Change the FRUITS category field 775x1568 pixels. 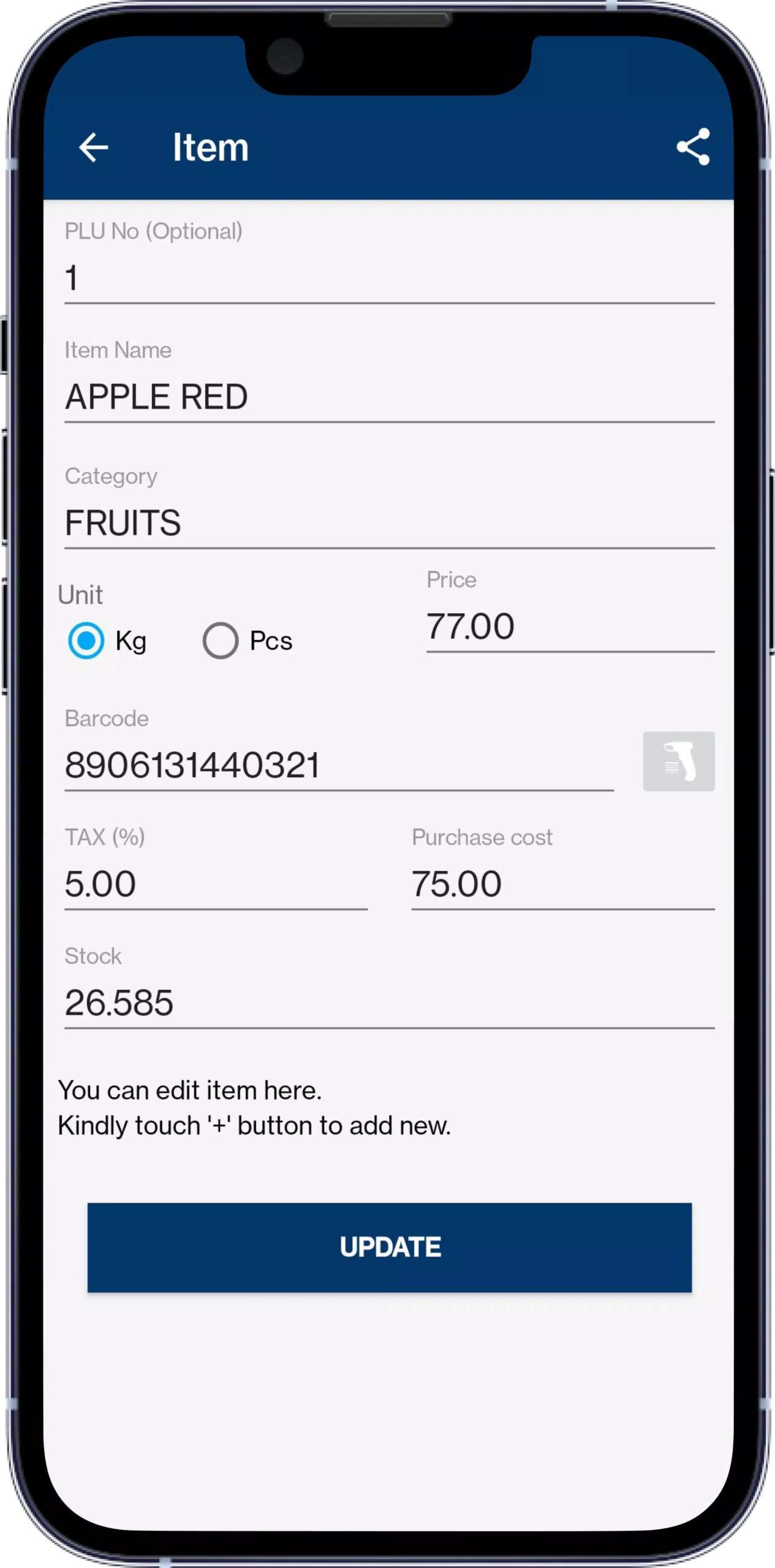click(389, 523)
